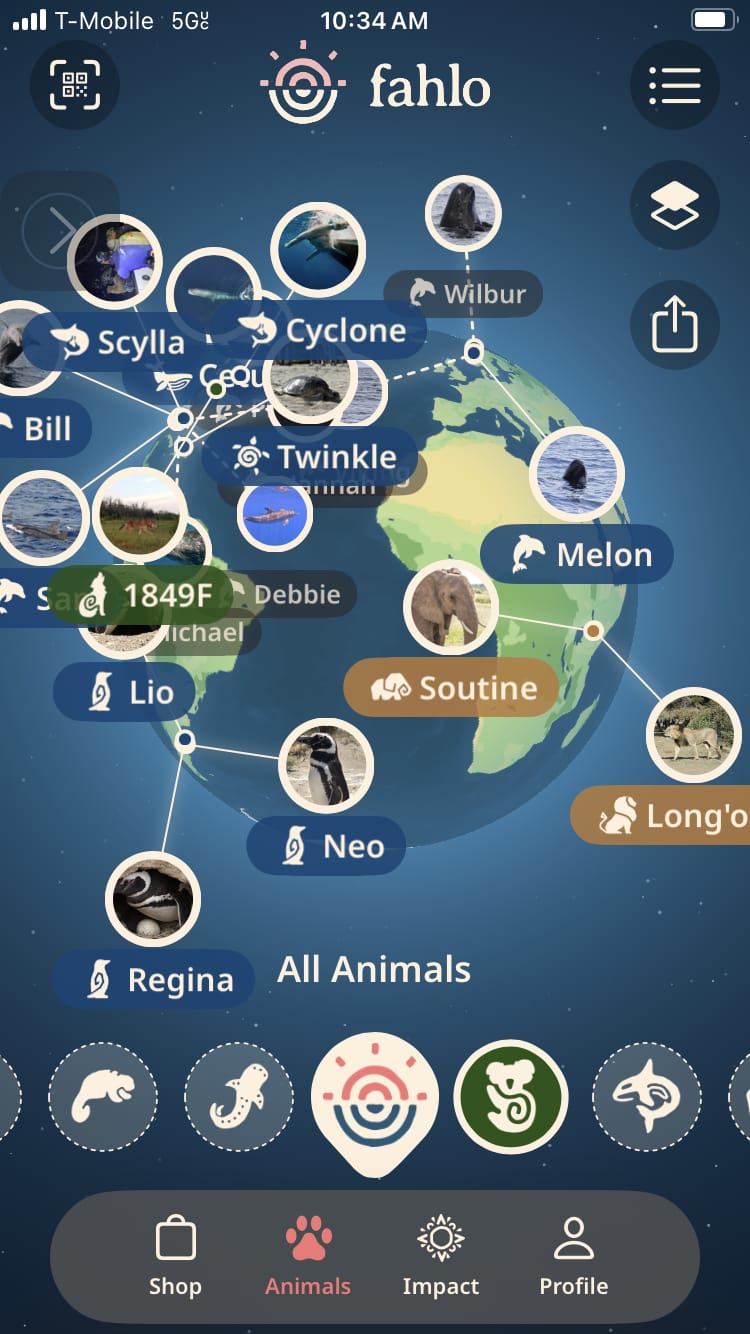Share the animal map
Viewport: 750px width, 1334px height.
(x=675, y=326)
